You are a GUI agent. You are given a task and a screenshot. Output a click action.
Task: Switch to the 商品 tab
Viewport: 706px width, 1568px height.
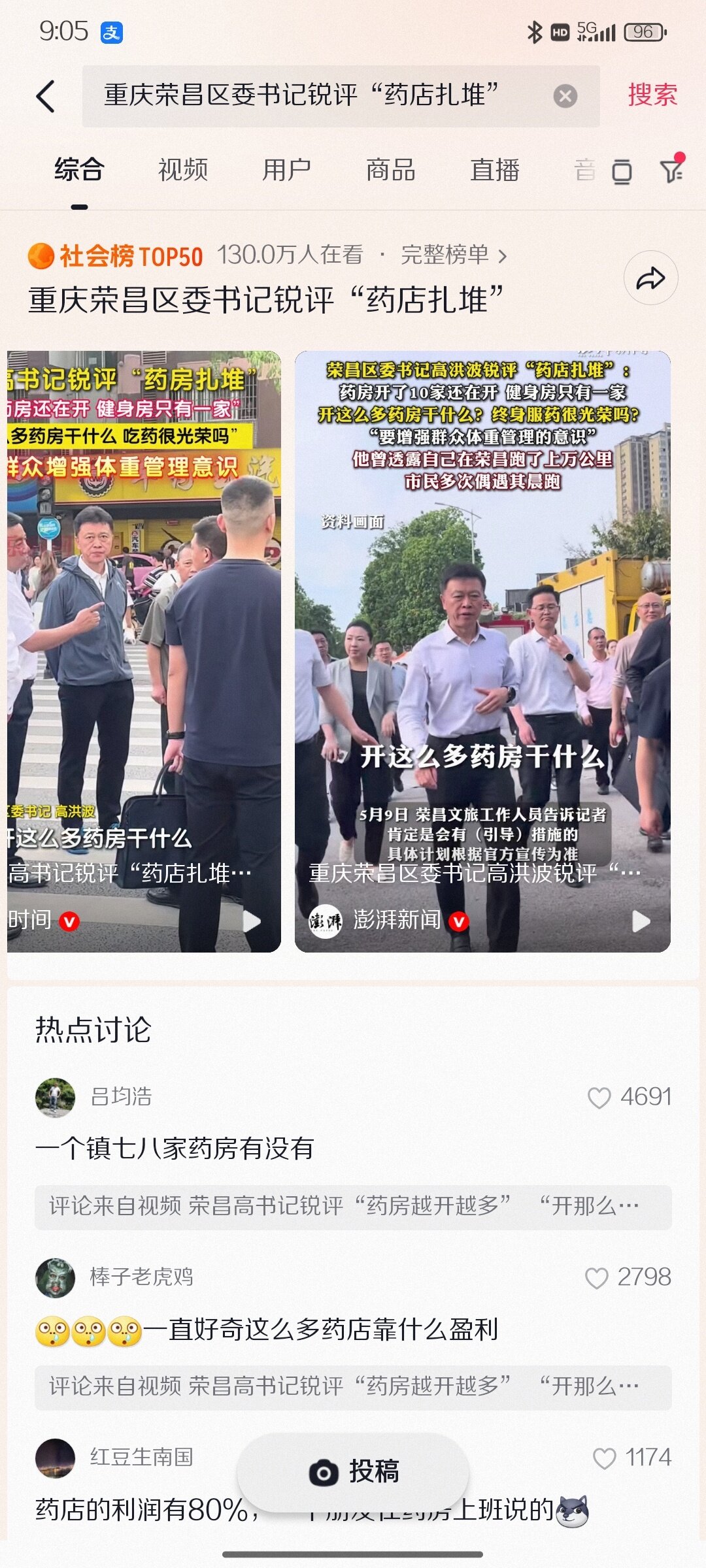[390, 170]
